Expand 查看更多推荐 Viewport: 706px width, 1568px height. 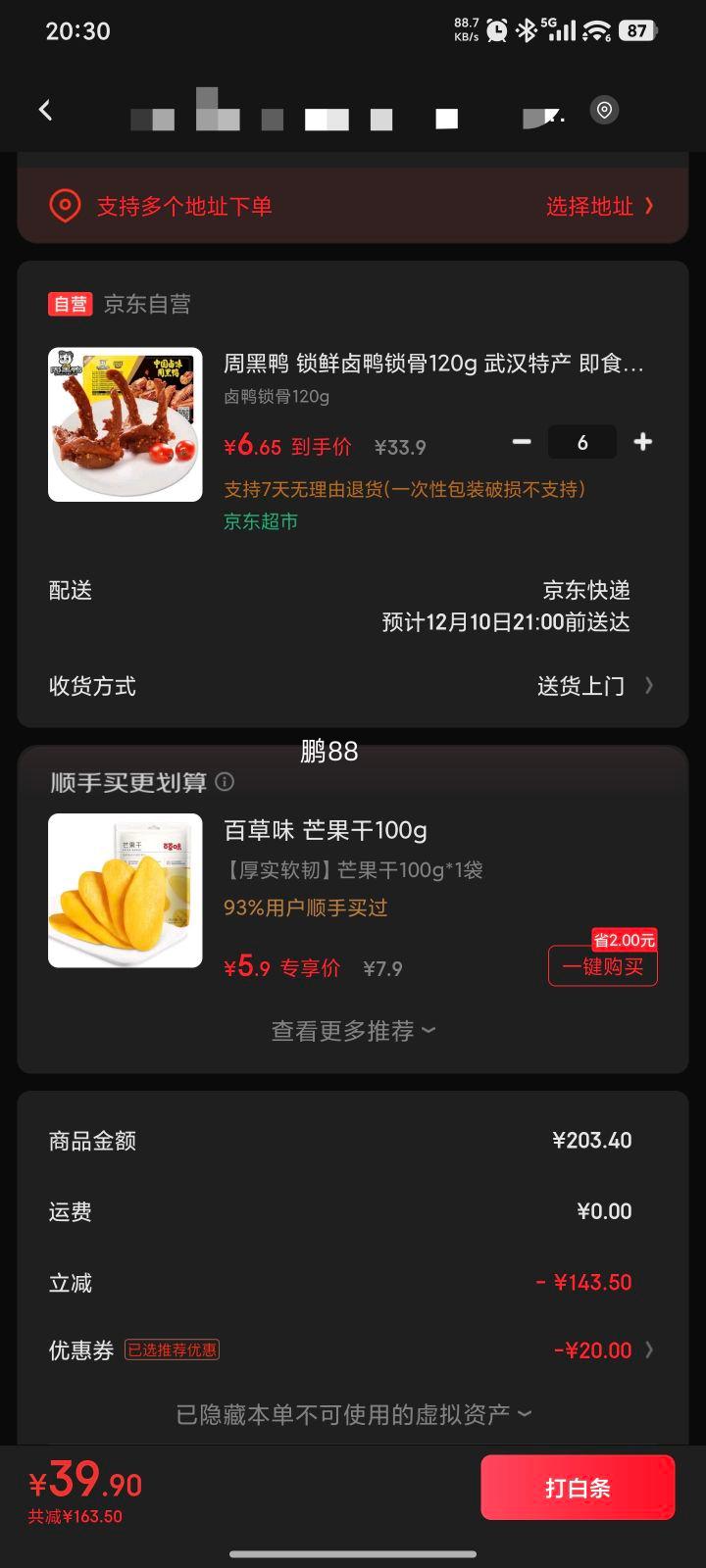point(353,1031)
